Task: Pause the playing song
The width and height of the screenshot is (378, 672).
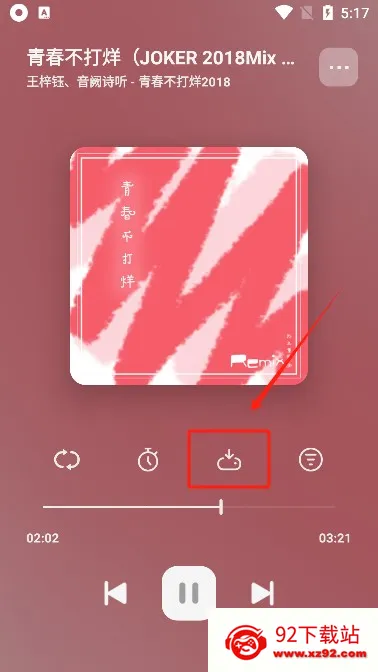Action: pyautogui.click(x=189, y=593)
